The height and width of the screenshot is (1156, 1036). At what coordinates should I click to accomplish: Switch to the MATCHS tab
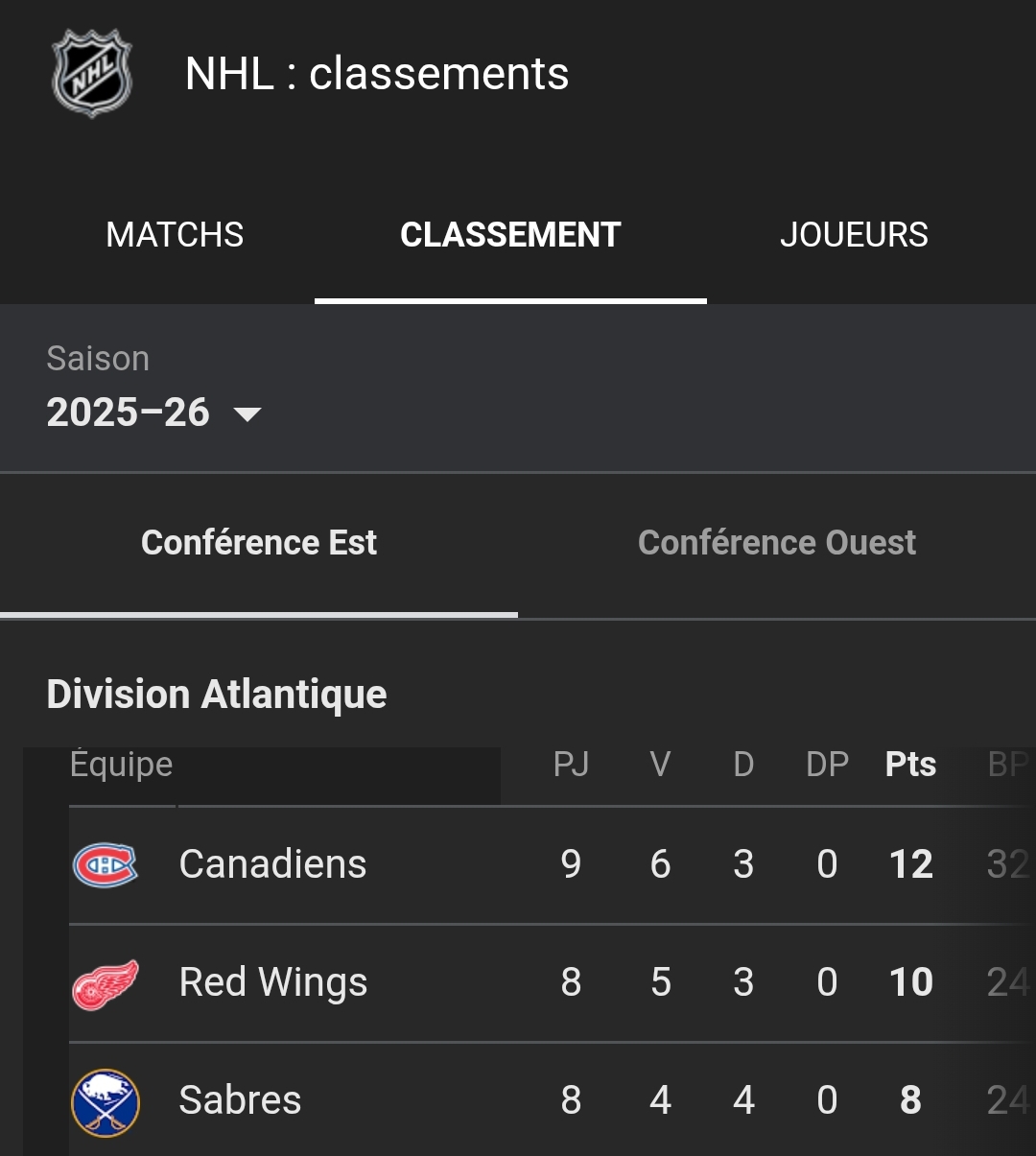[175, 235]
